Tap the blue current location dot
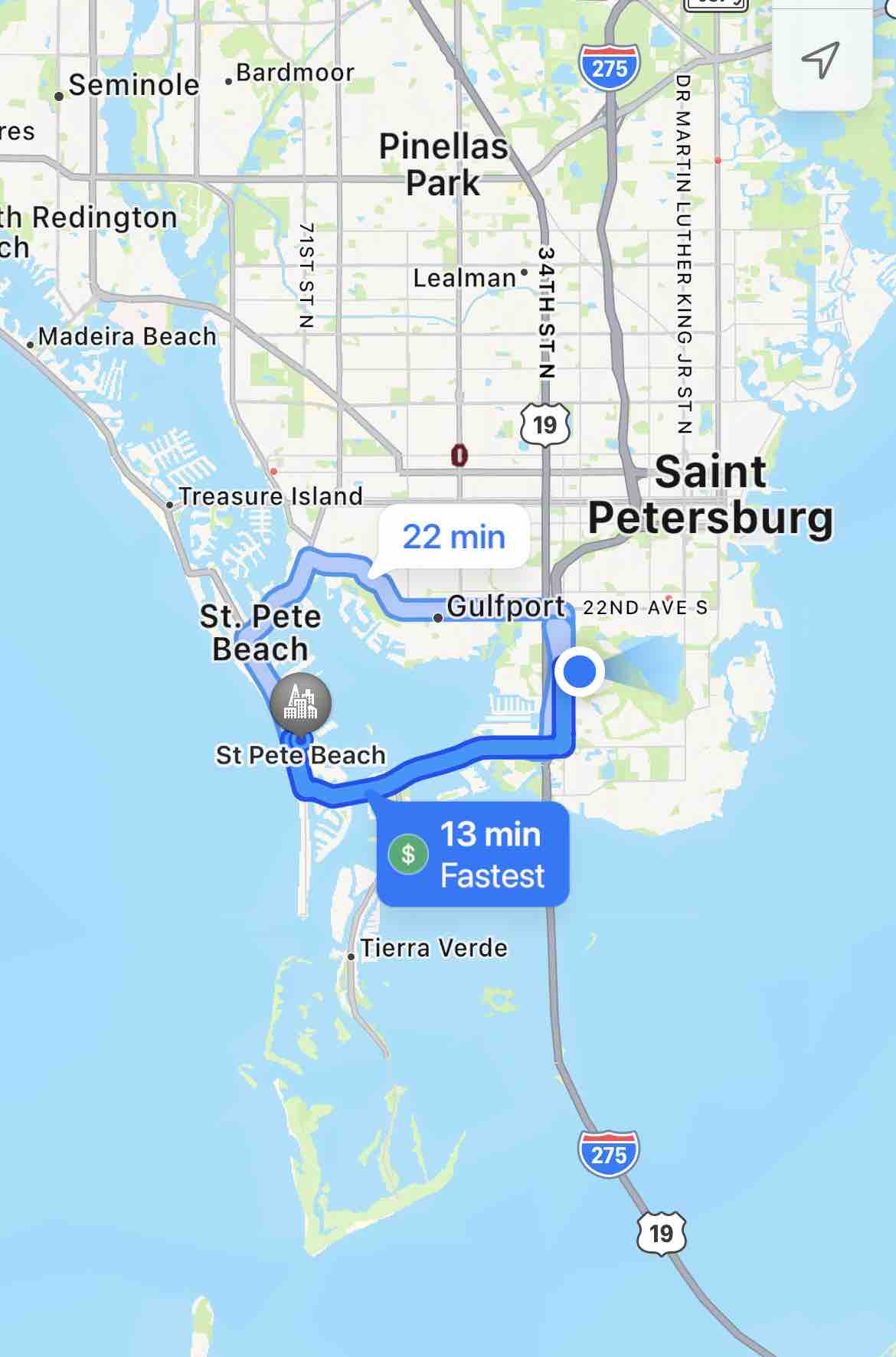This screenshot has width=896, height=1357. click(x=580, y=671)
